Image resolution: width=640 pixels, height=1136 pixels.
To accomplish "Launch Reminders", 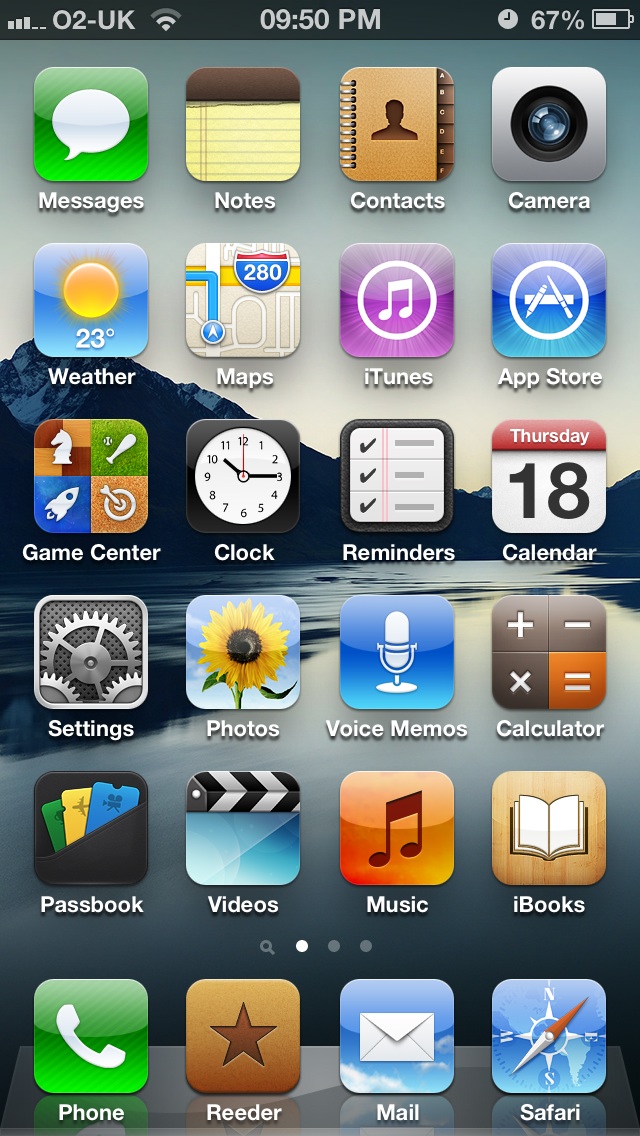I will coord(397,476).
